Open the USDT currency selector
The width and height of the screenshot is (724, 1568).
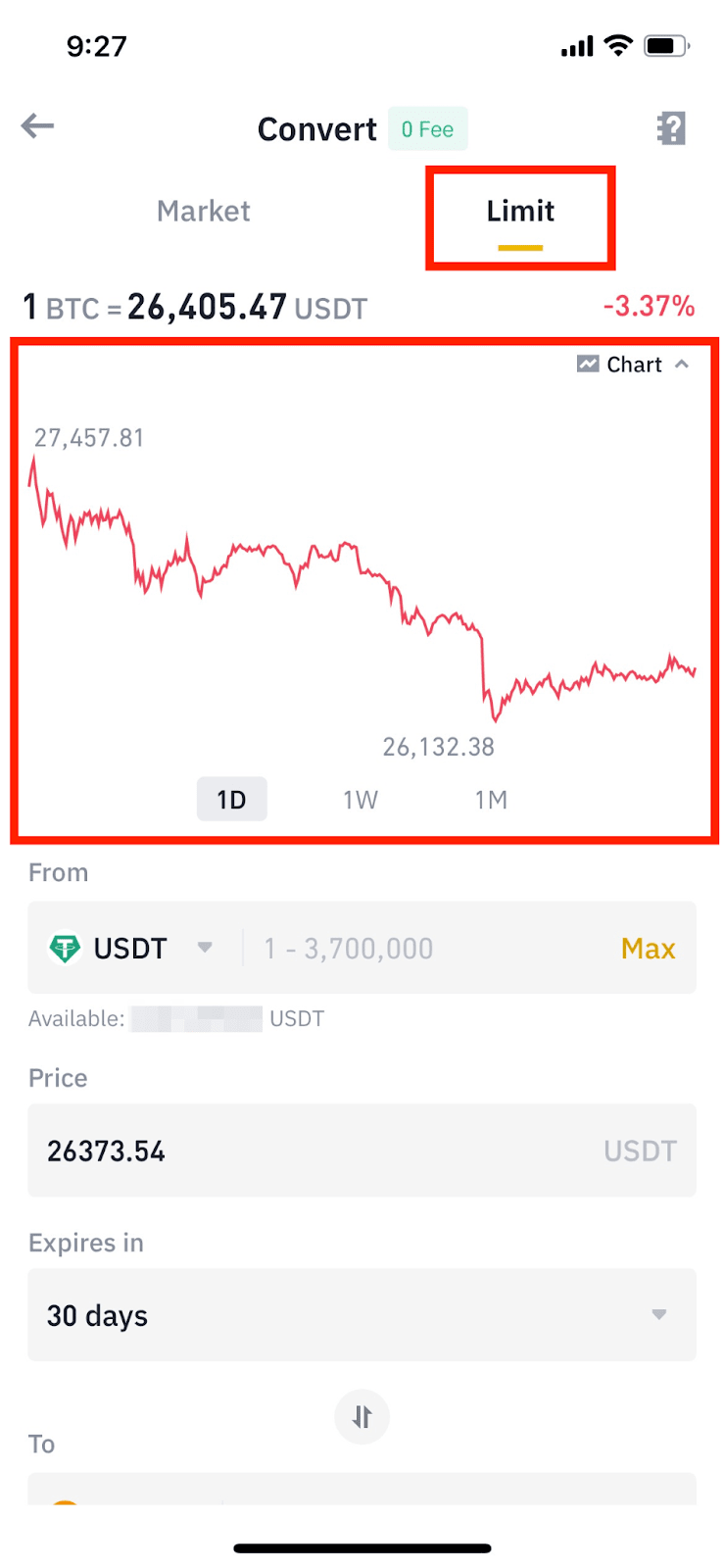[x=131, y=949]
